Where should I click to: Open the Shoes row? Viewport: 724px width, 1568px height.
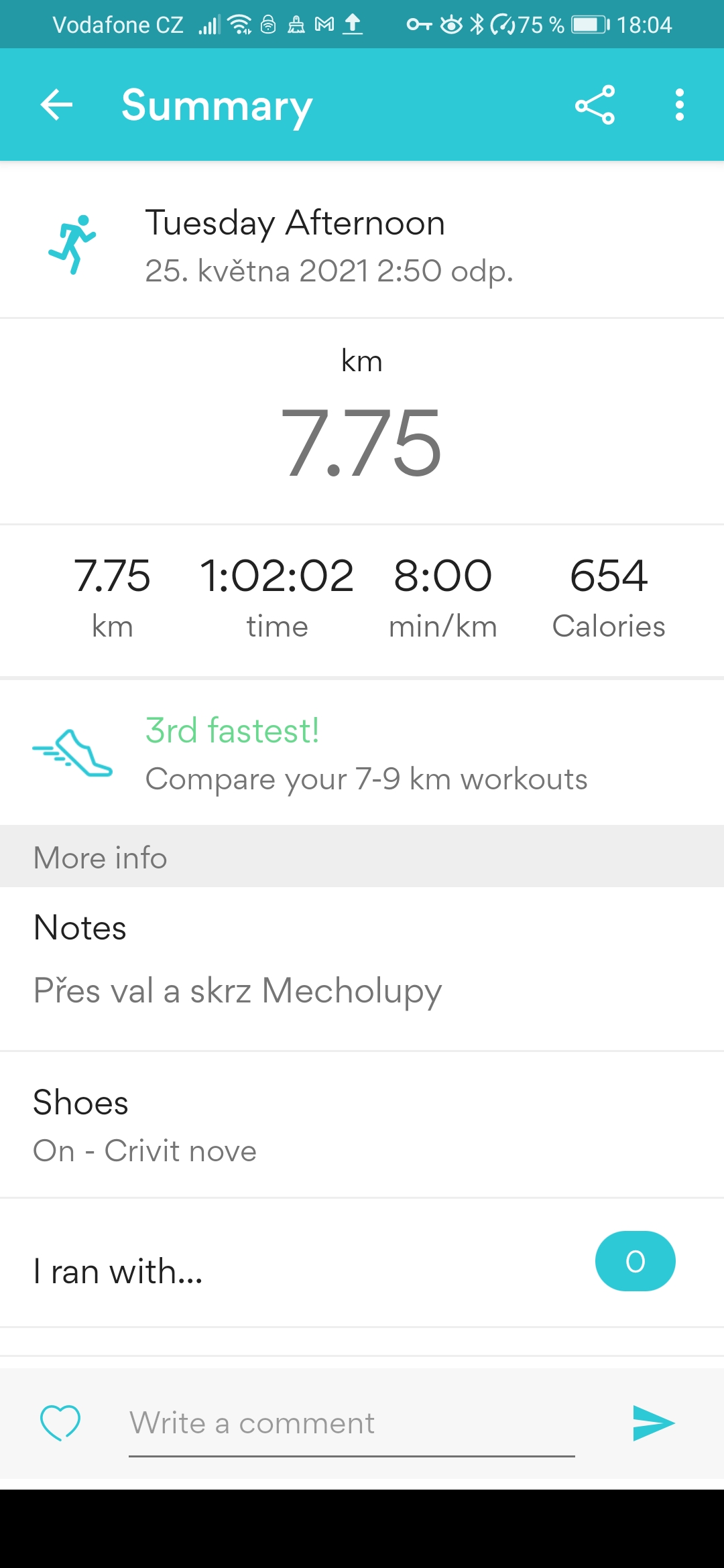(x=362, y=1125)
